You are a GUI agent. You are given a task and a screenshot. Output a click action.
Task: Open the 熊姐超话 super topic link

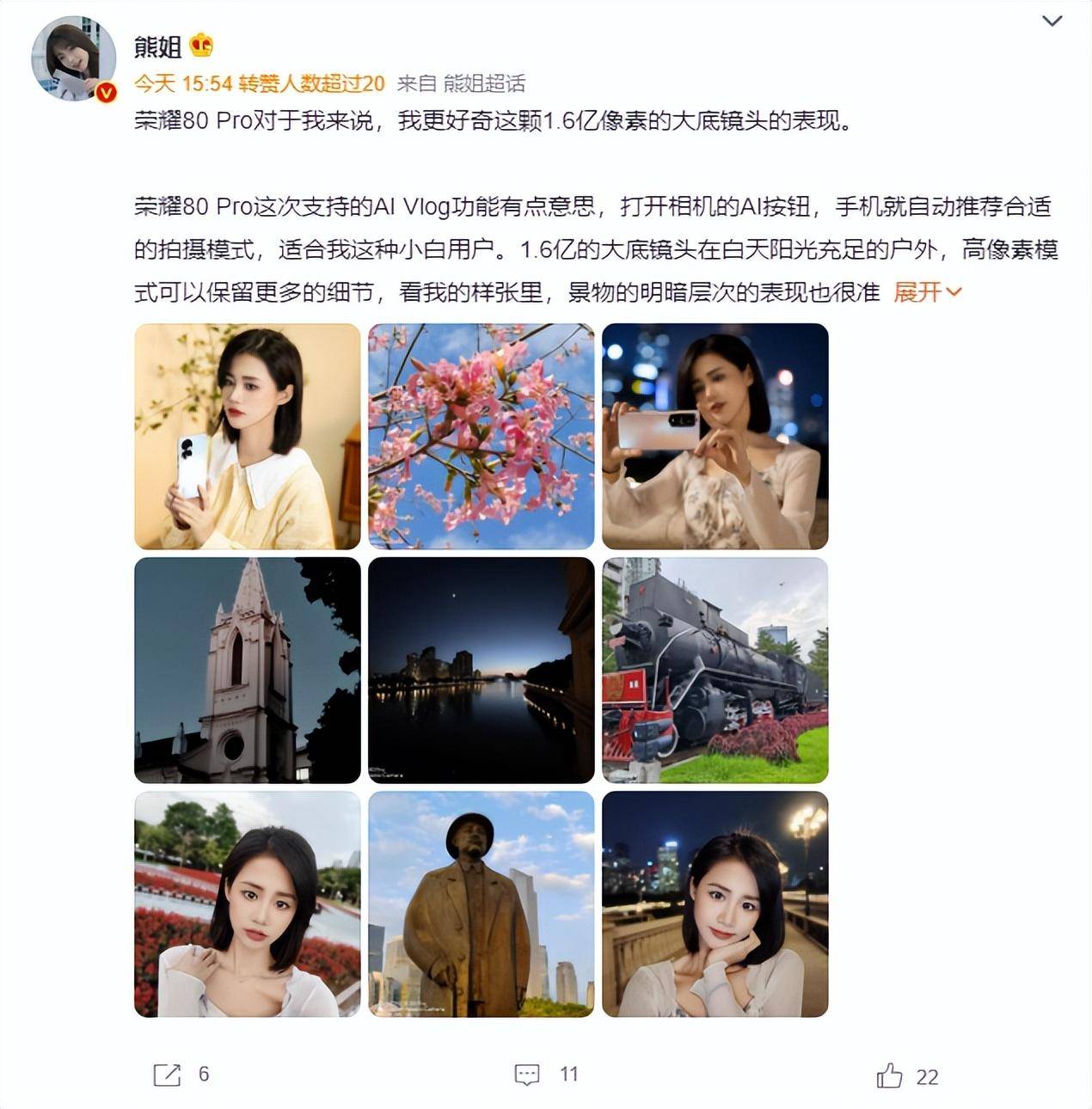pos(483,83)
